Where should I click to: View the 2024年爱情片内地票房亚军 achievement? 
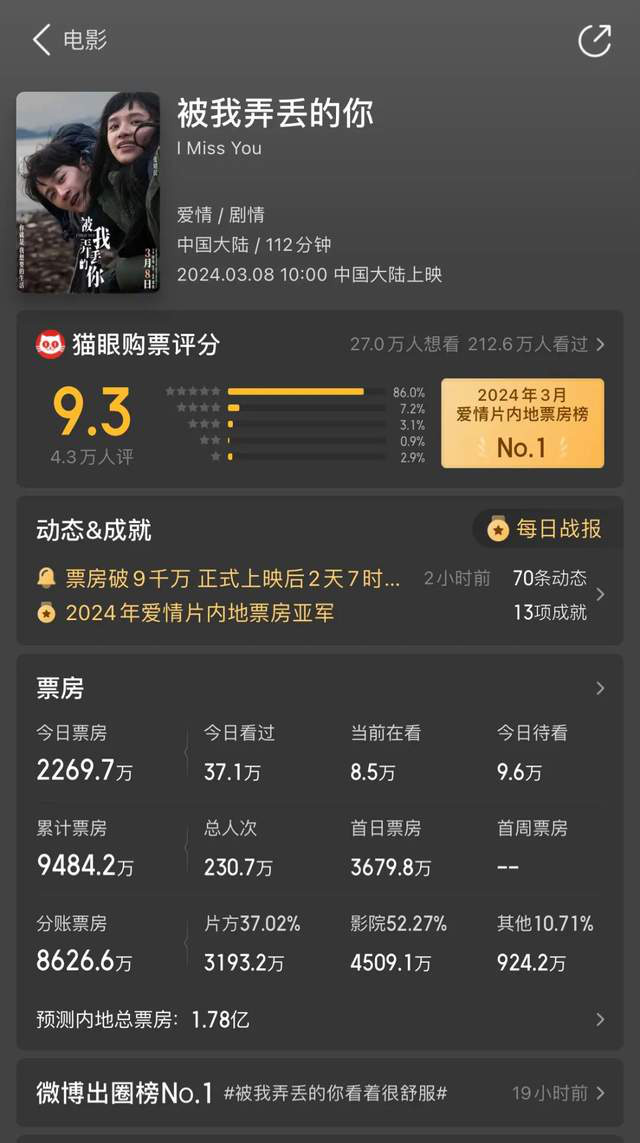tap(200, 612)
